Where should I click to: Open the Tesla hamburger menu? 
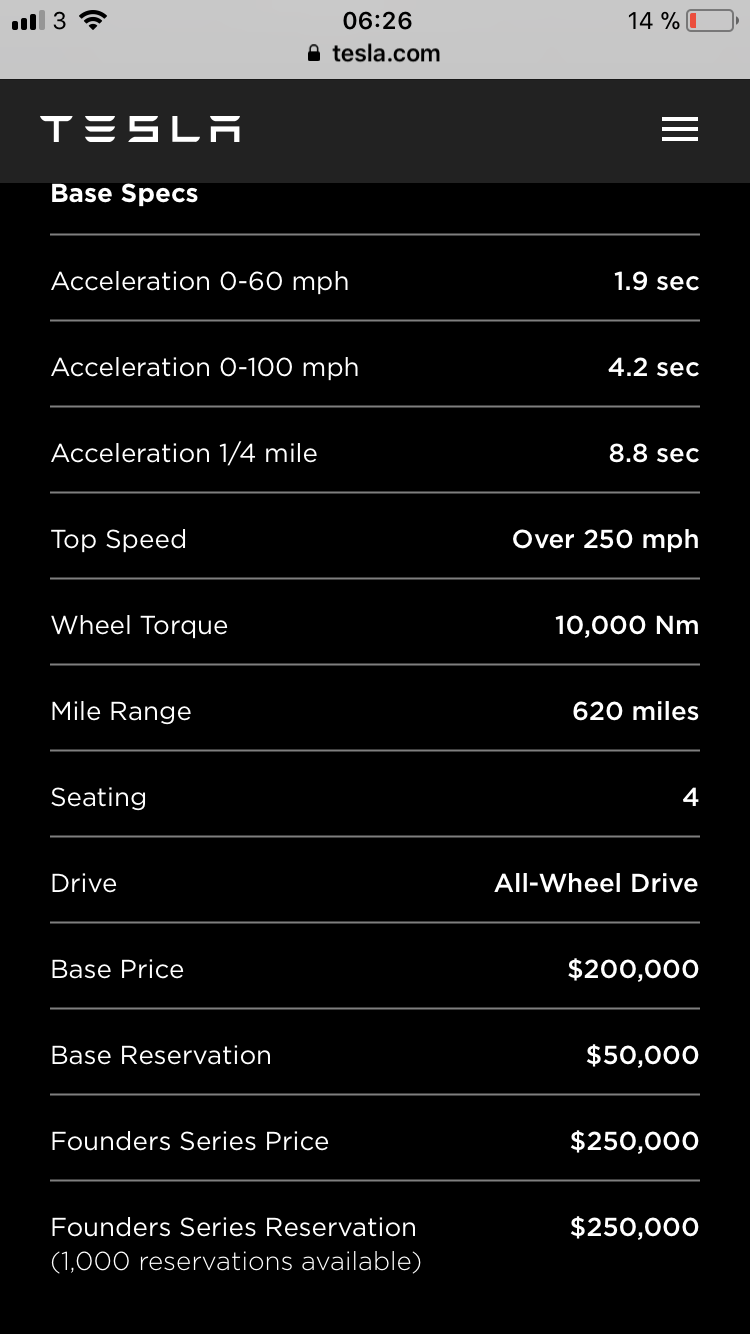point(679,130)
